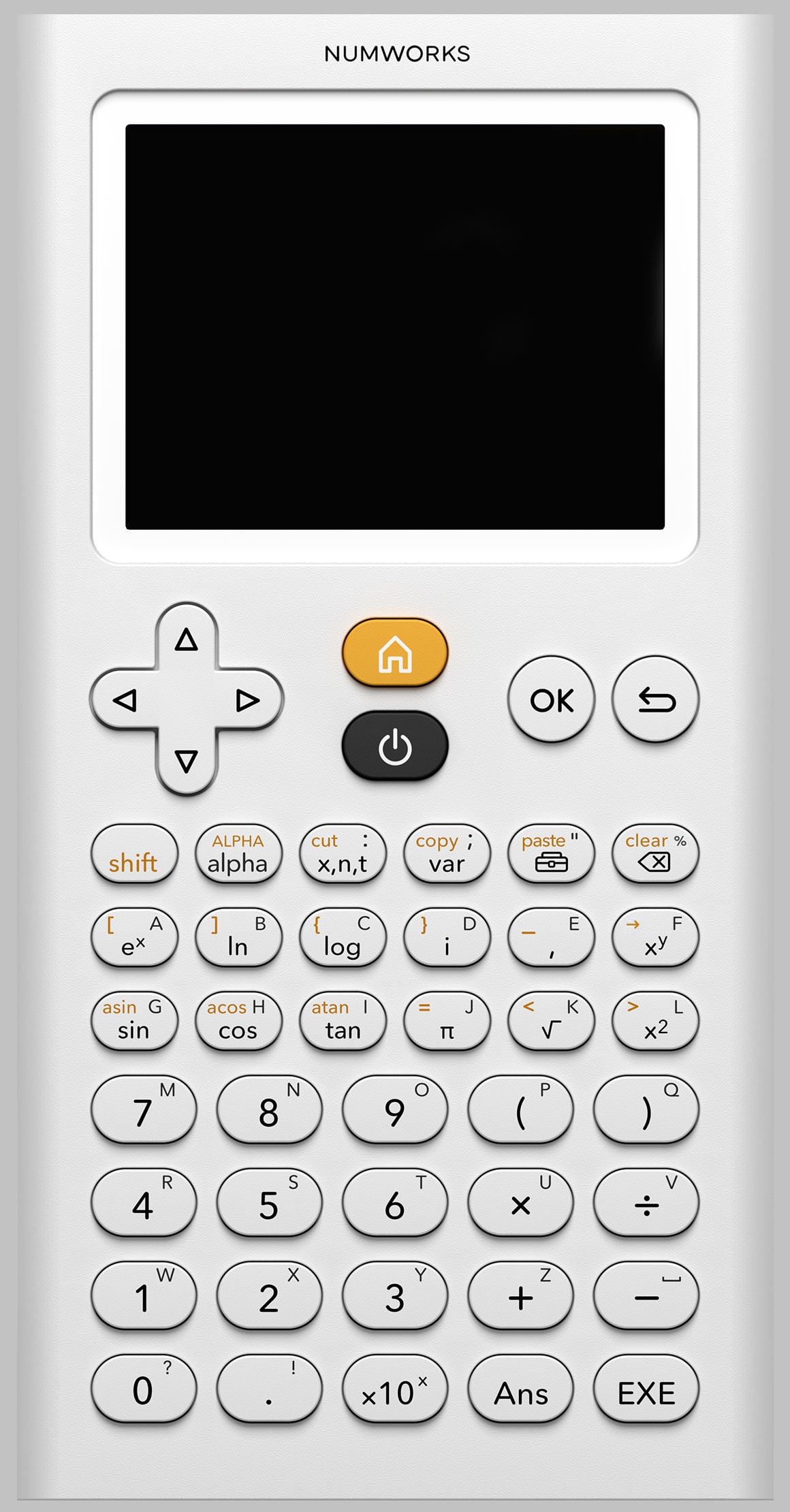Turn on the calculator with the power key
Viewport: 790px width, 1512px height.
coord(394,746)
